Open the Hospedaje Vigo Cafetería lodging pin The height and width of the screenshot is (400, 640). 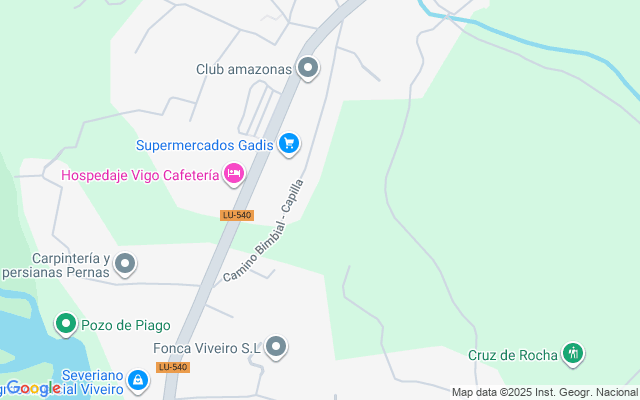click(x=234, y=174)
